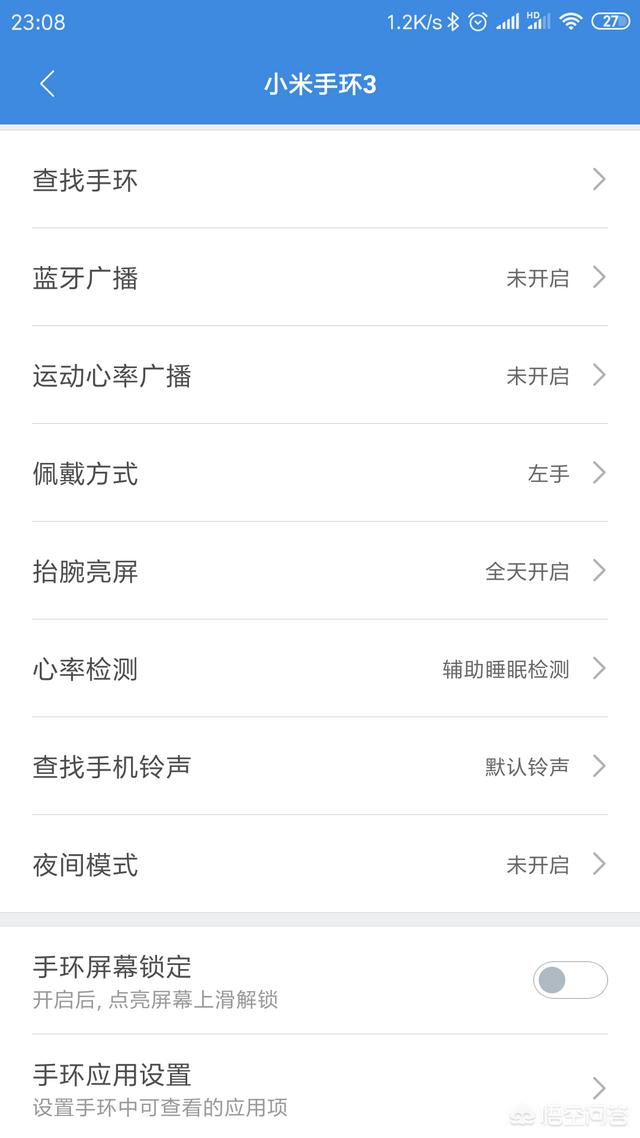Go back using the top-left arrow
The height and width of the screenshot is (1138, 640).
pyautogui.click(x=48, y=84)
